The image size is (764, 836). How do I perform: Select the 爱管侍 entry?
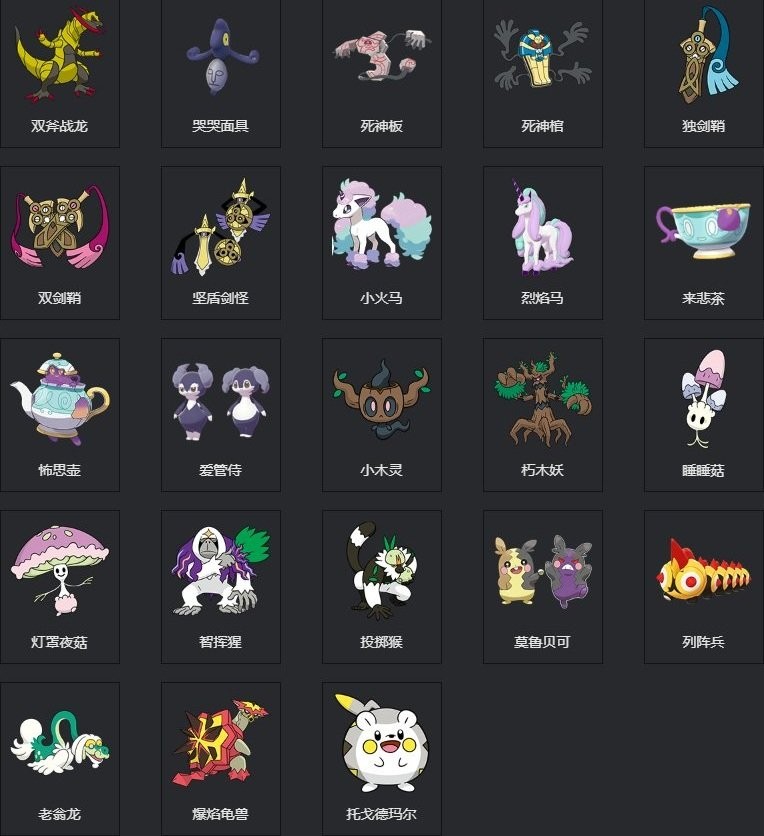point(220,414)
